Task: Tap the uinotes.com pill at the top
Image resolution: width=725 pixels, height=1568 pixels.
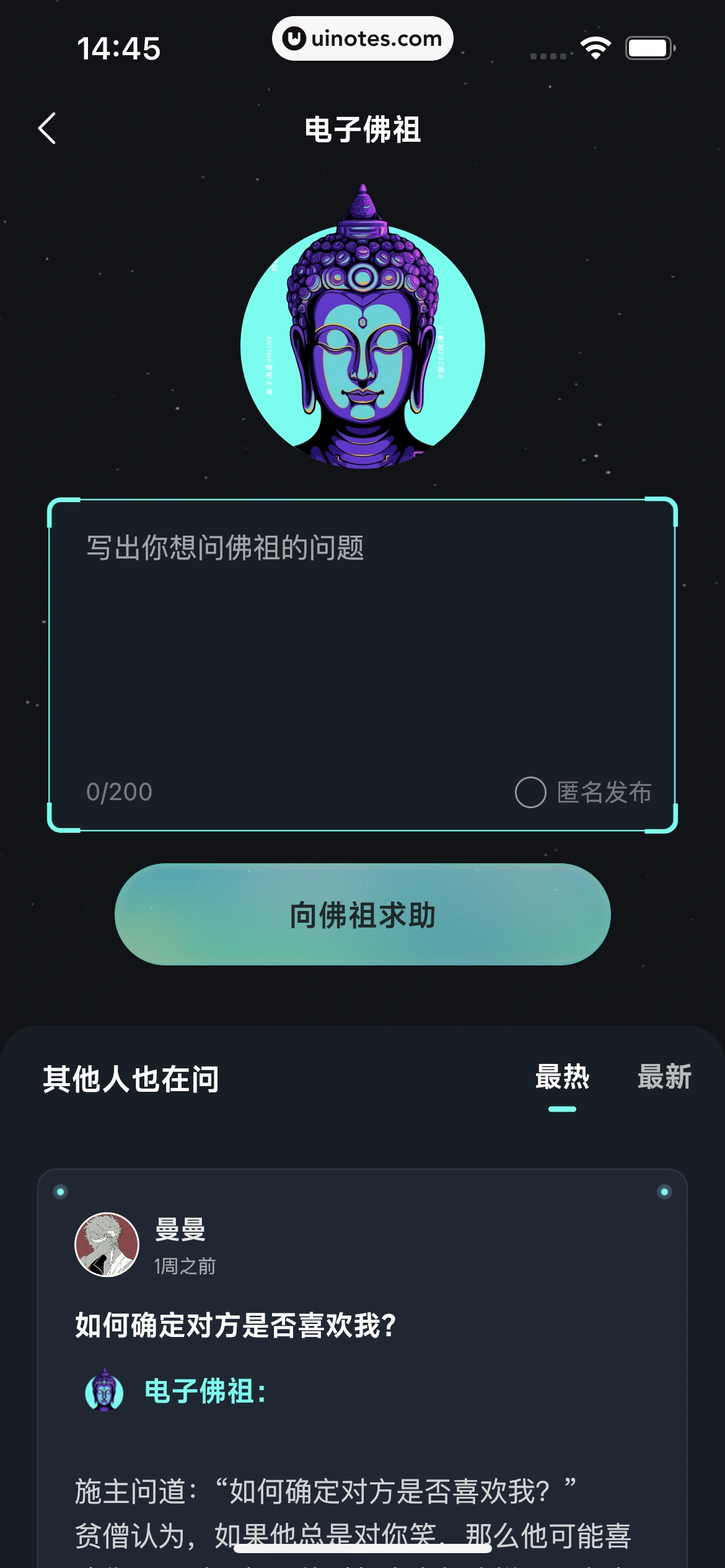Action: [x=362, y=38]
